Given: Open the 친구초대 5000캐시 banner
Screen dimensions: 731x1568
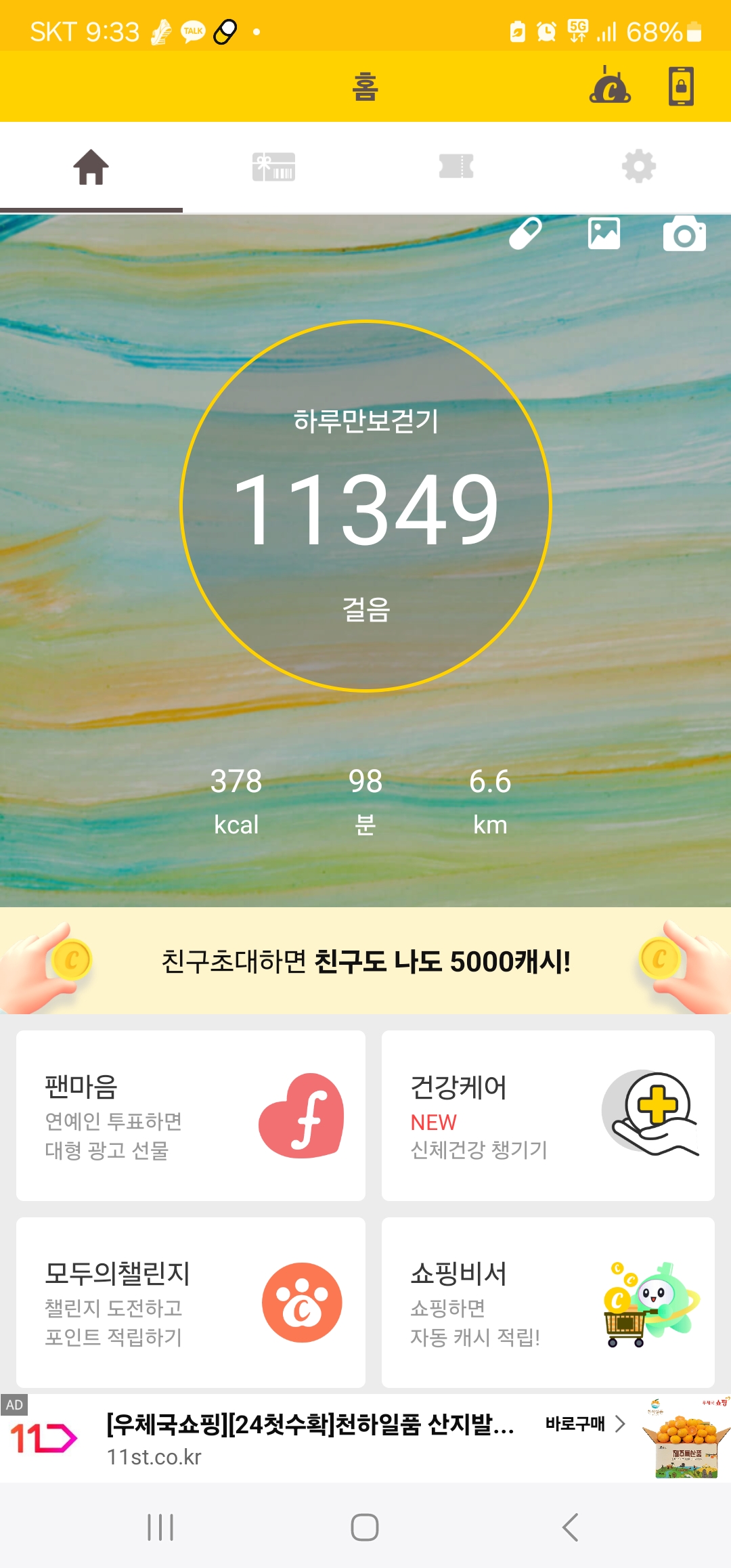Looking at the screenshot, I should 365,961.
